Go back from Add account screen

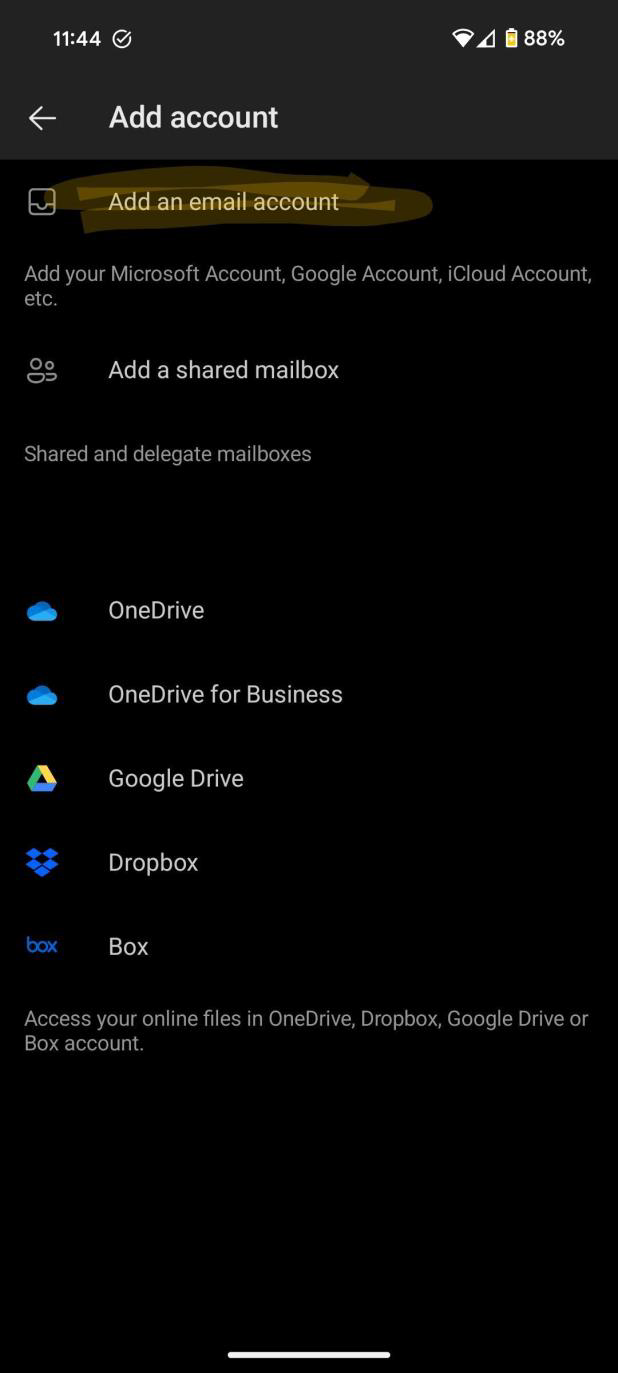pyautogui.click(x=42, y=118)
